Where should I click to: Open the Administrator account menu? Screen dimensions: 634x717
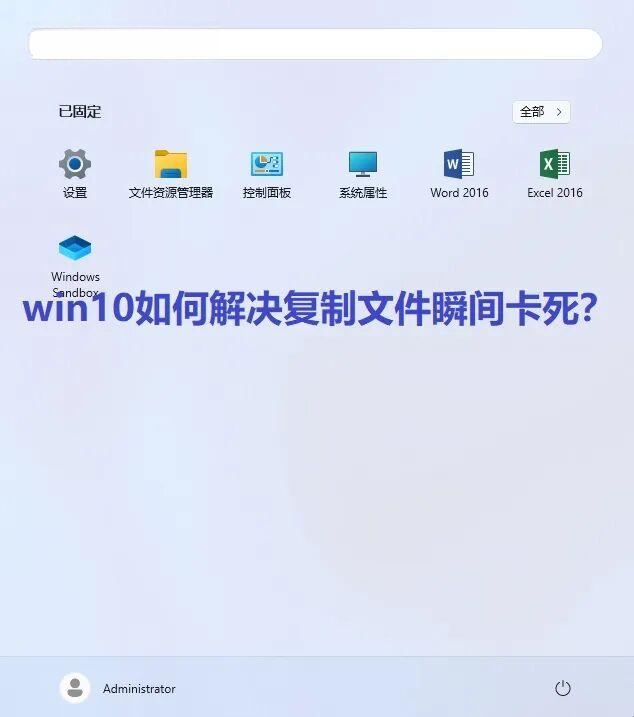pos(118,688)
